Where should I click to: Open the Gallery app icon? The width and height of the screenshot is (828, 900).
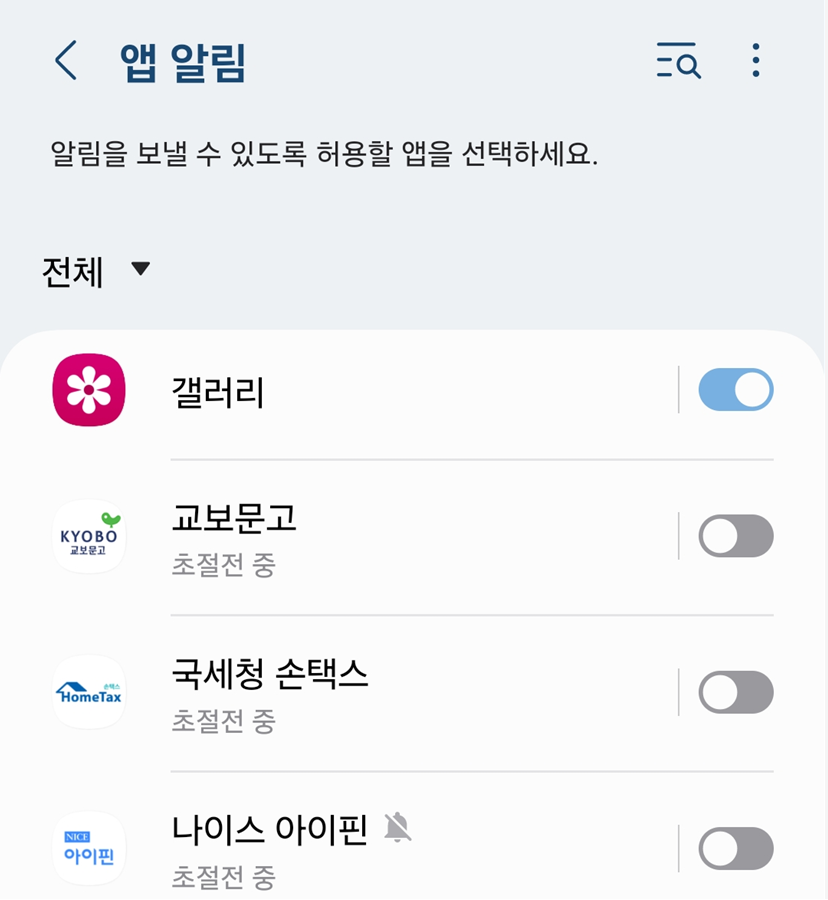point(88,388)
